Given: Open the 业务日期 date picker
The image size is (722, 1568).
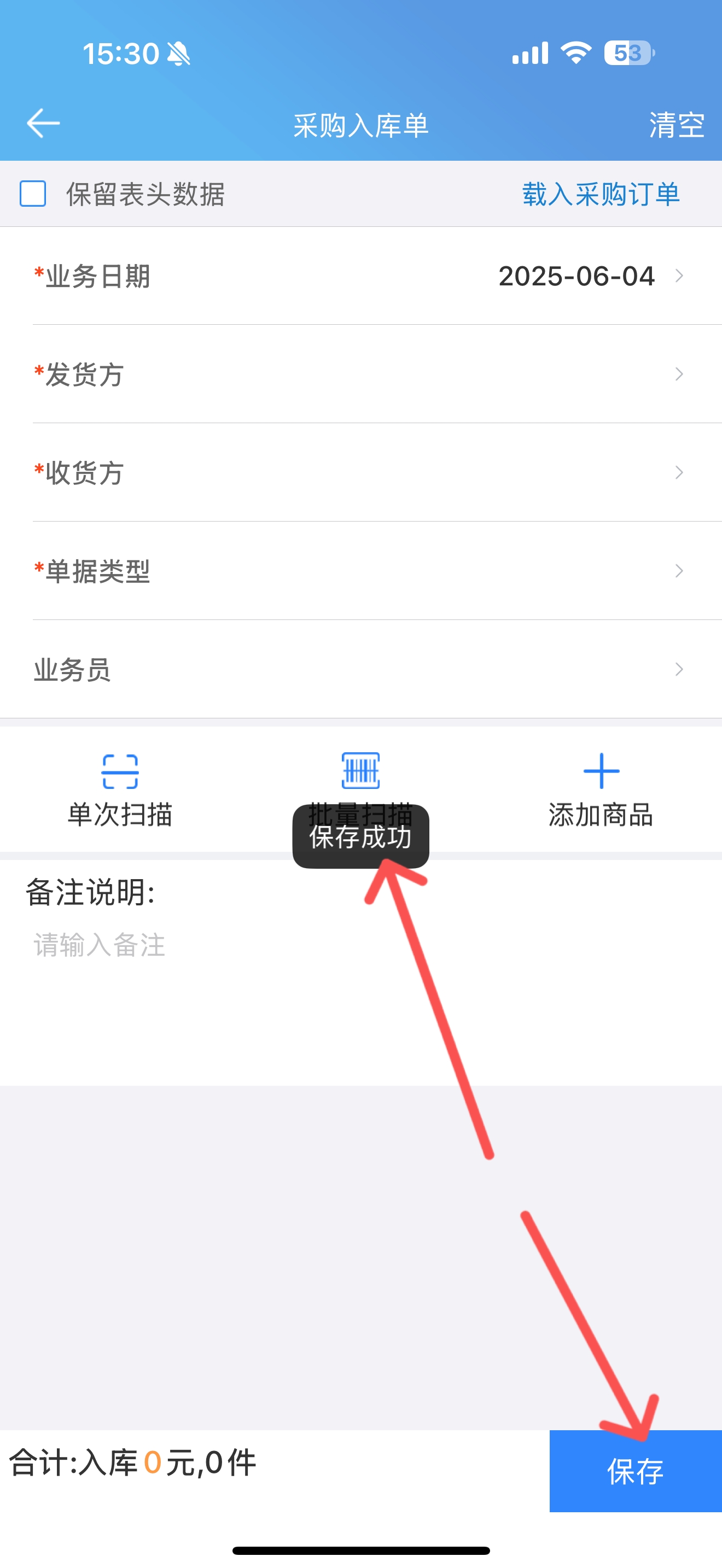Looking at the screenshot, I should pyautogui.click(x=361, y=276).
